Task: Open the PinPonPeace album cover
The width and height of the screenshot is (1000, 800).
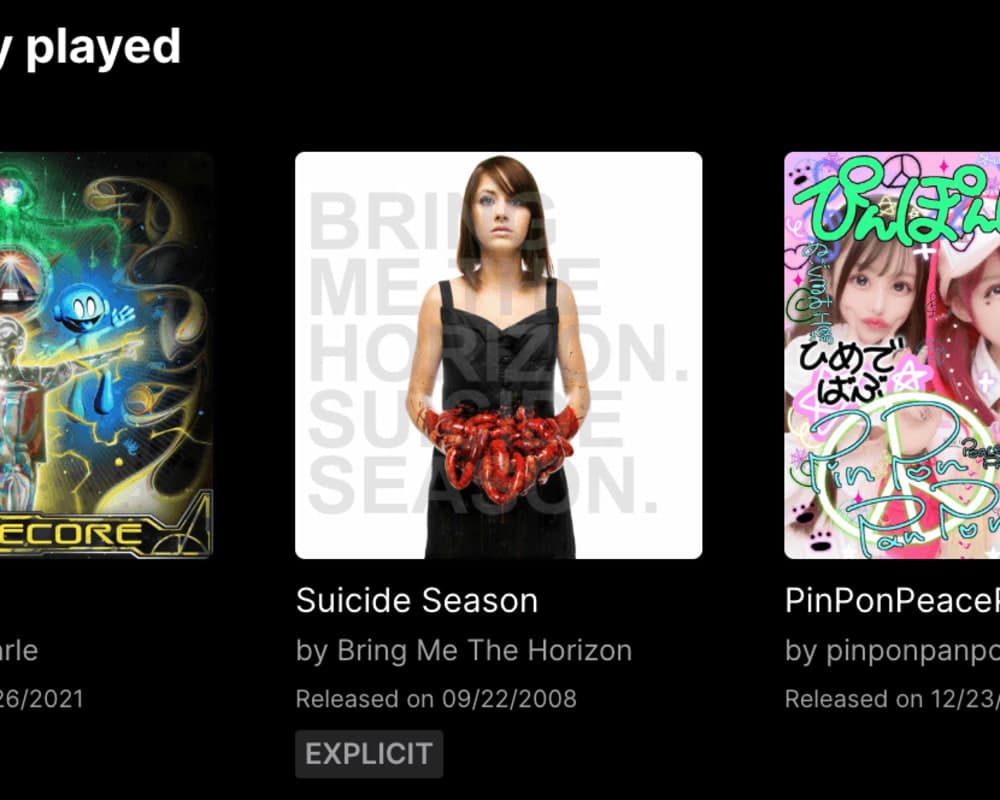Action: coord(892,355)
